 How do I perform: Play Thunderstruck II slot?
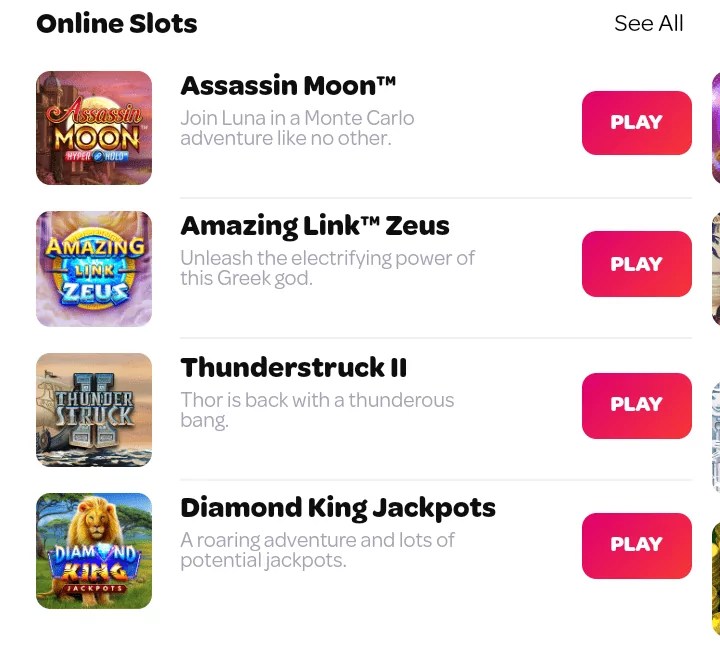pos(636,405)
